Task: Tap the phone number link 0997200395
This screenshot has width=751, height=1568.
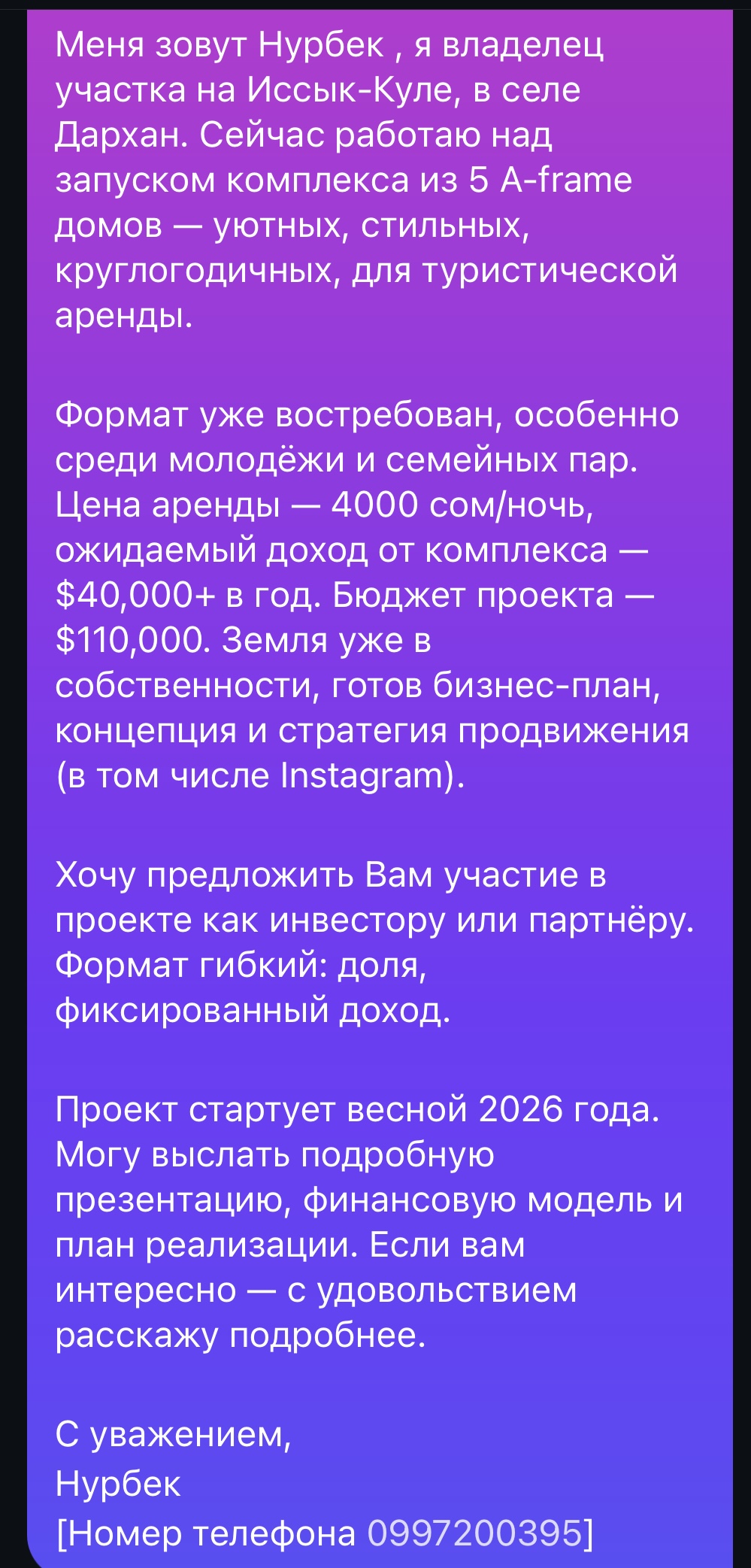Action: click(x=475, y=1531)
